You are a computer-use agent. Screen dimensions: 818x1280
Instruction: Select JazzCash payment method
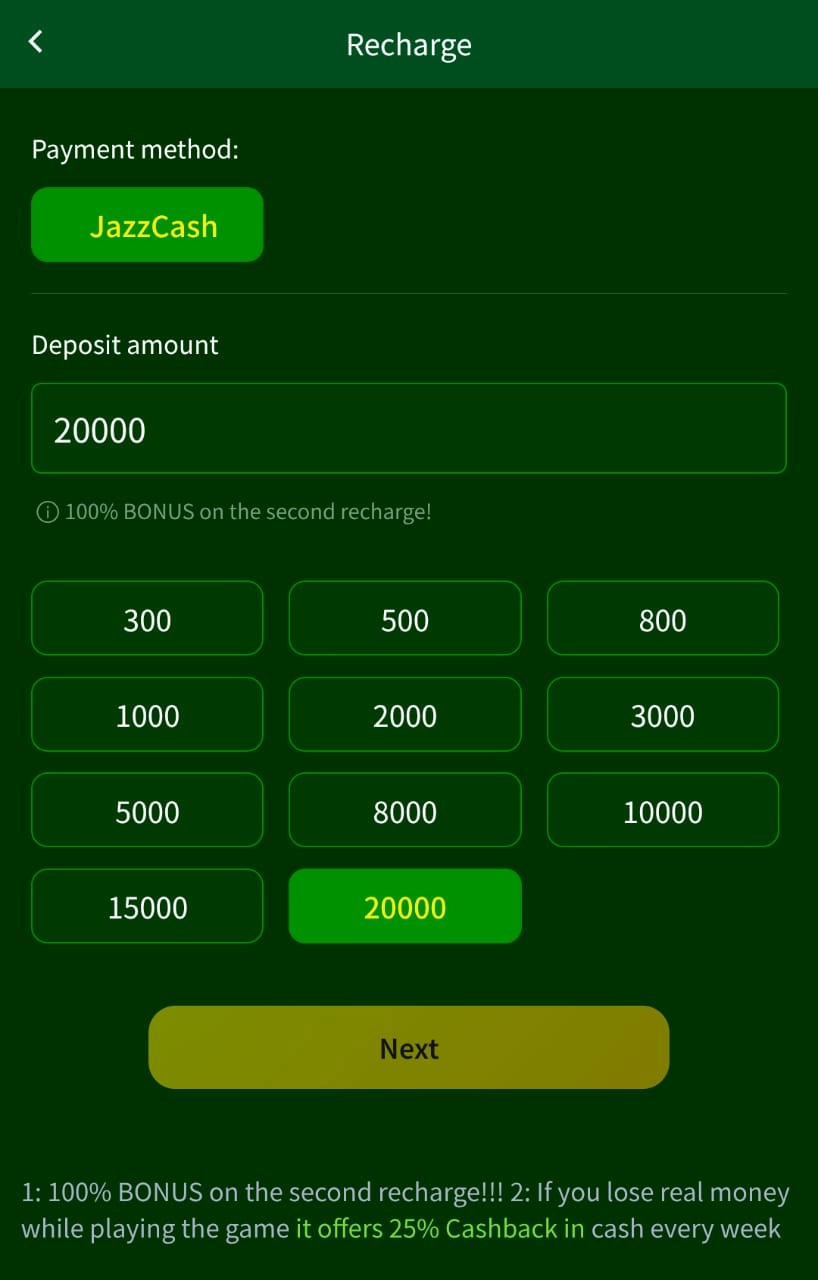coord(147,225)
